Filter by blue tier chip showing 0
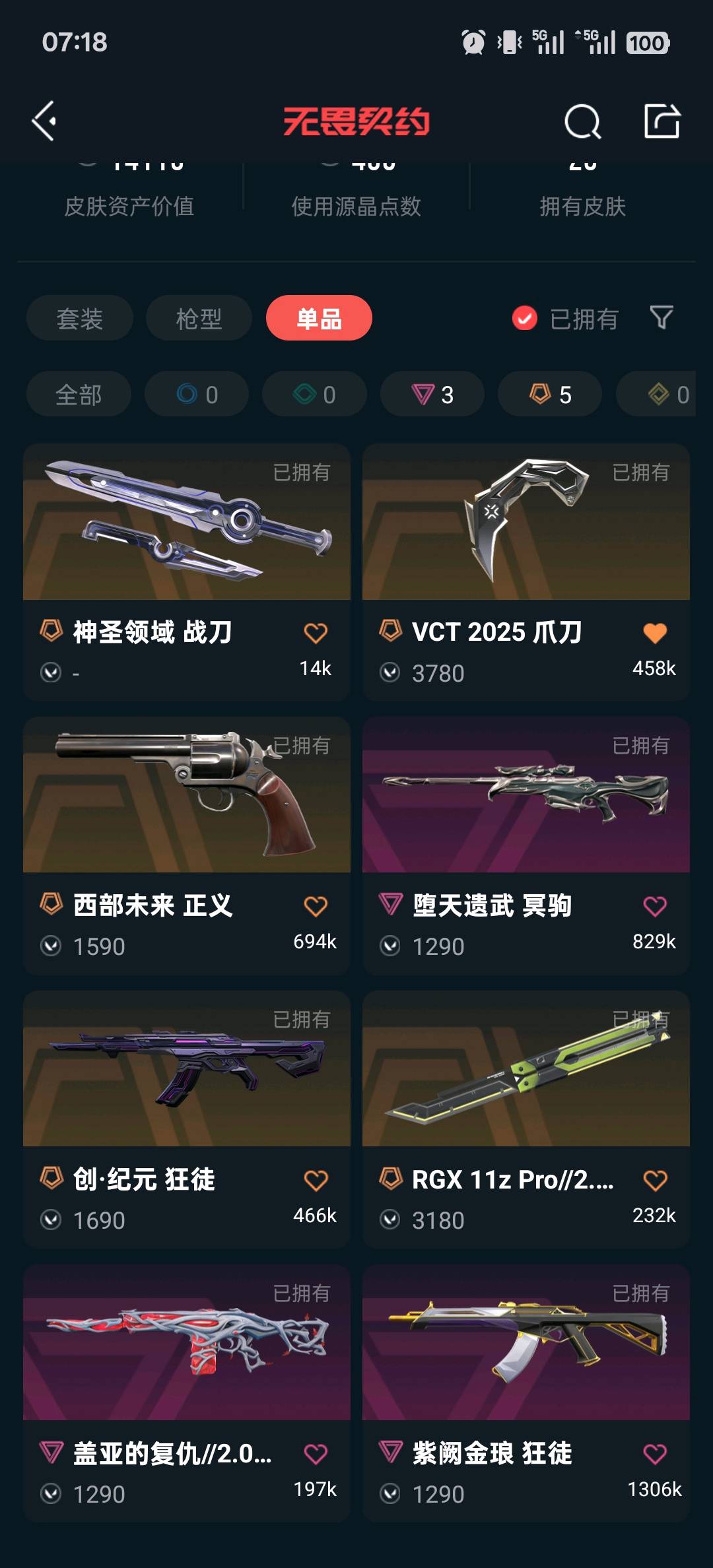 point(197,395)
